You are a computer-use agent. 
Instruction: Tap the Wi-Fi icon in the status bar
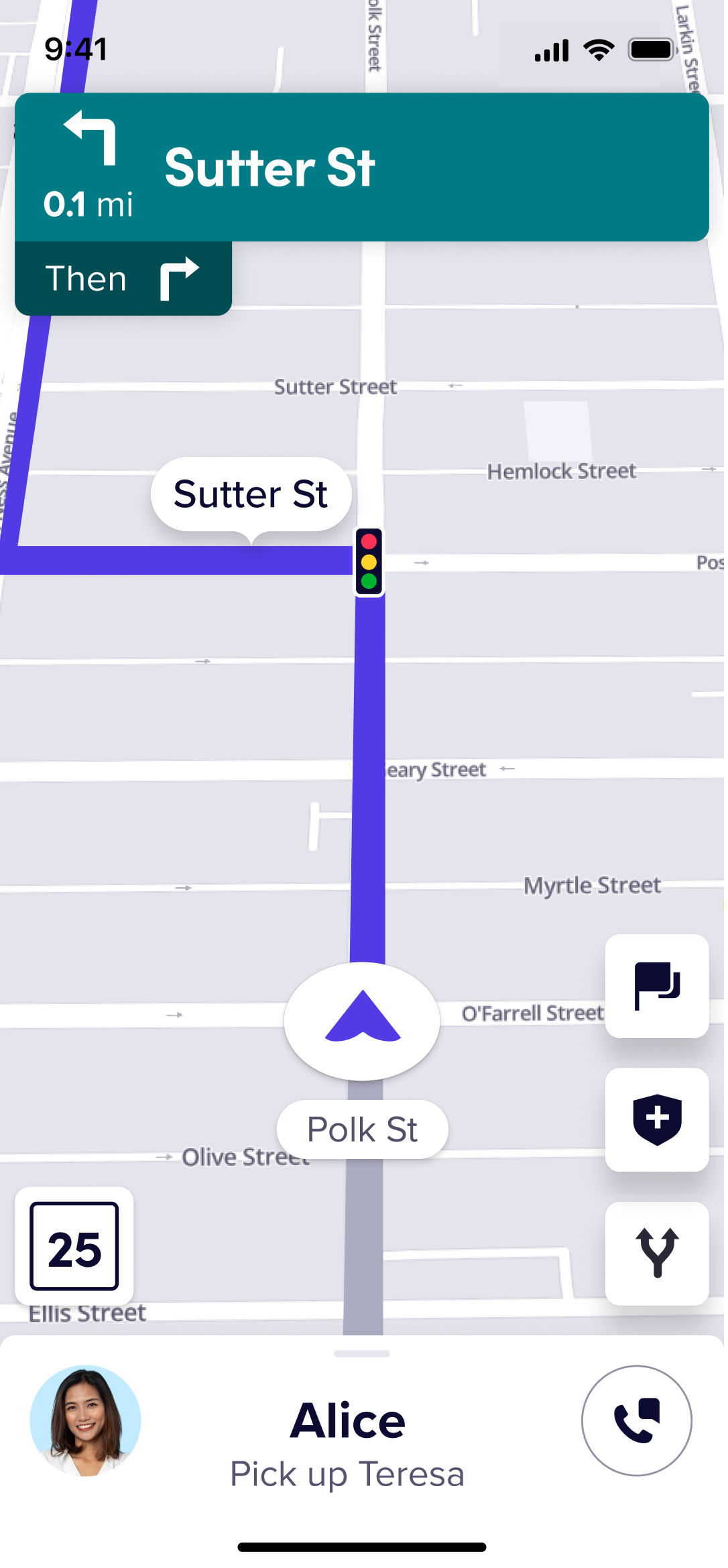(x=599, y=48)
